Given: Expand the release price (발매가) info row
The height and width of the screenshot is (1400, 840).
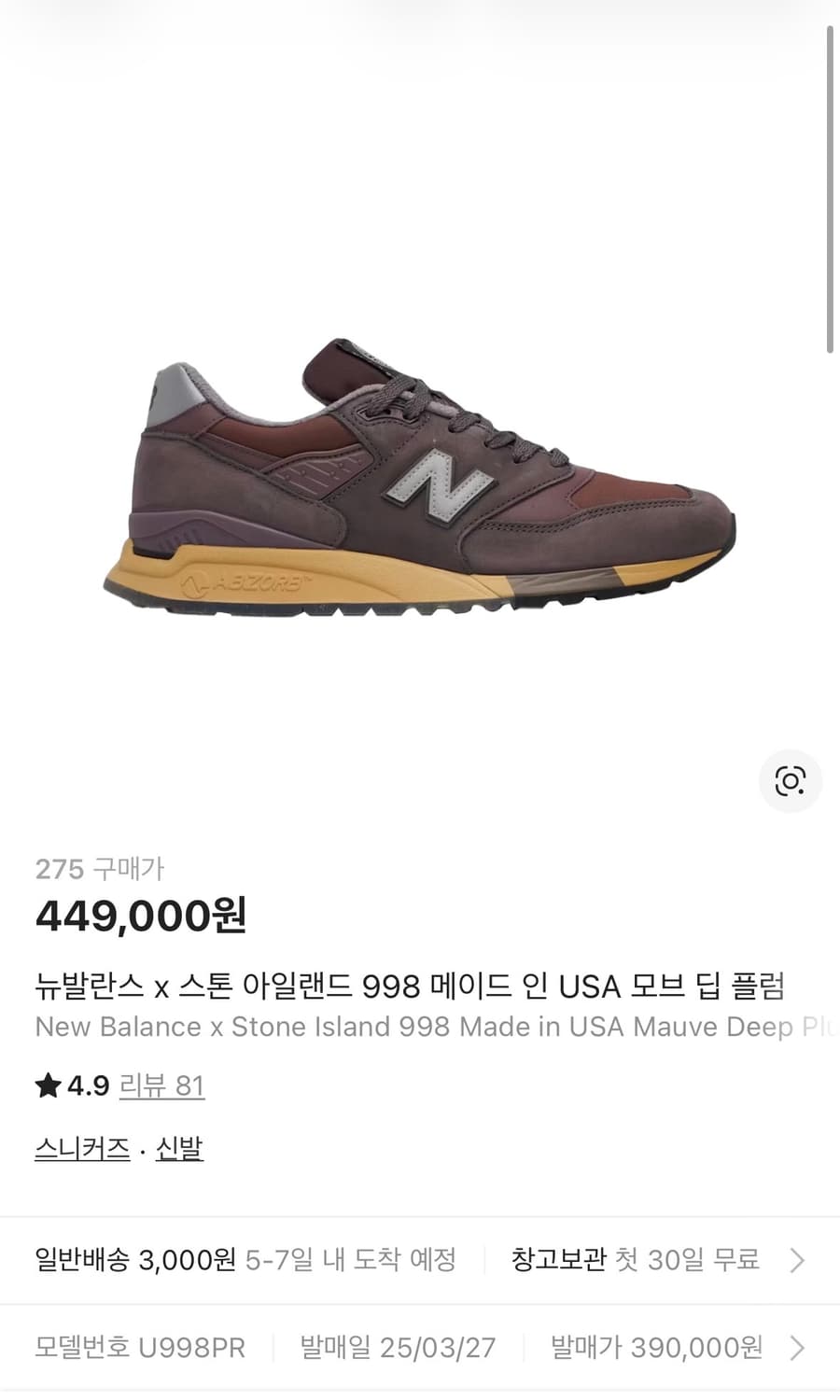Looking at the screenshot, I should coord(798,1348).
